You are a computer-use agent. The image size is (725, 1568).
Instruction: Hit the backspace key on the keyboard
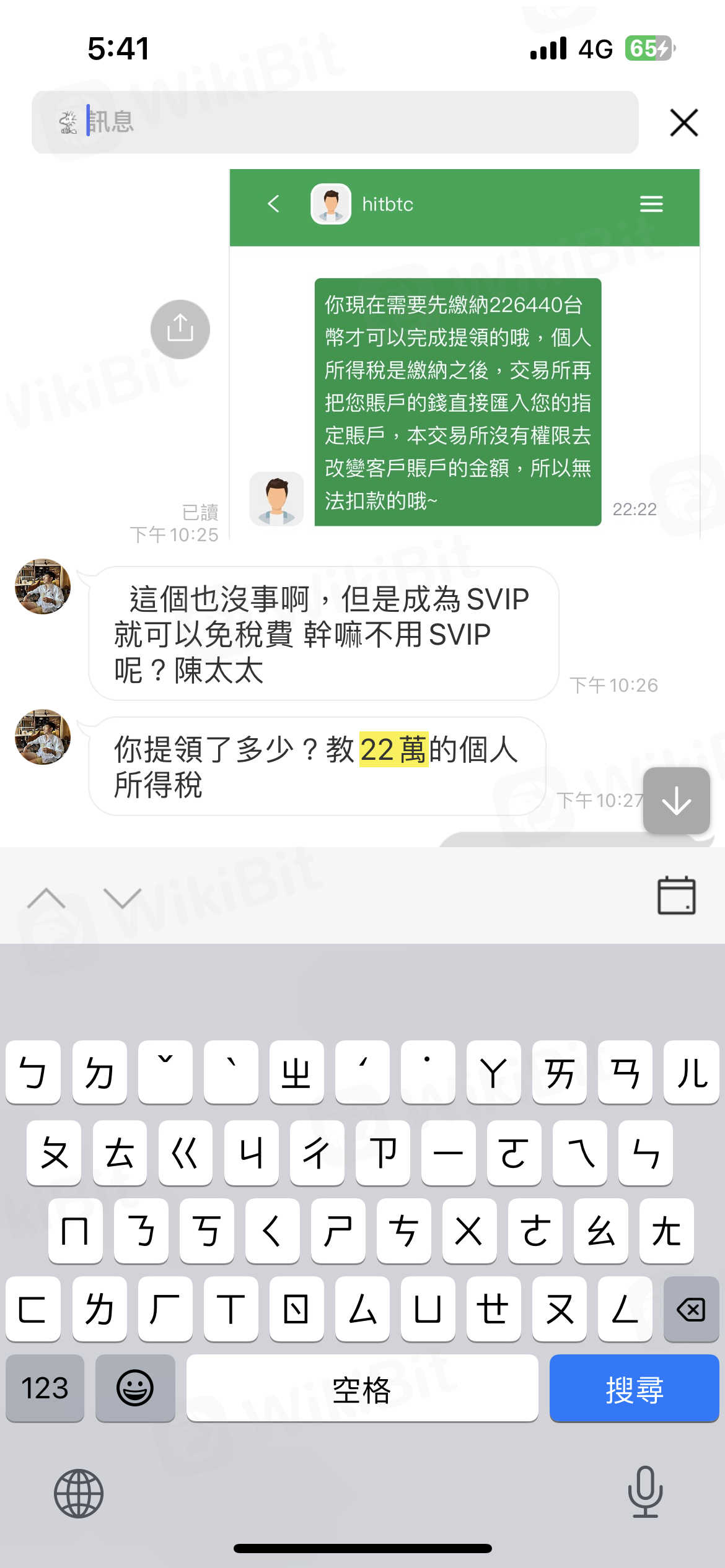click(691, 1310)
